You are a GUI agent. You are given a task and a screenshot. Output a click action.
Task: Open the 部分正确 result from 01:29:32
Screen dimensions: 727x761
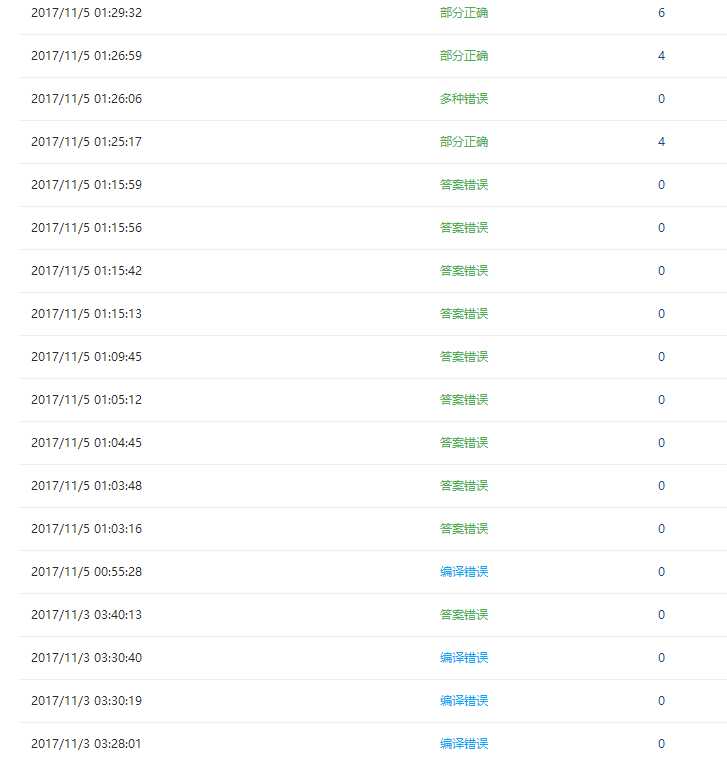pyautogui.click(x=464, y=13)
